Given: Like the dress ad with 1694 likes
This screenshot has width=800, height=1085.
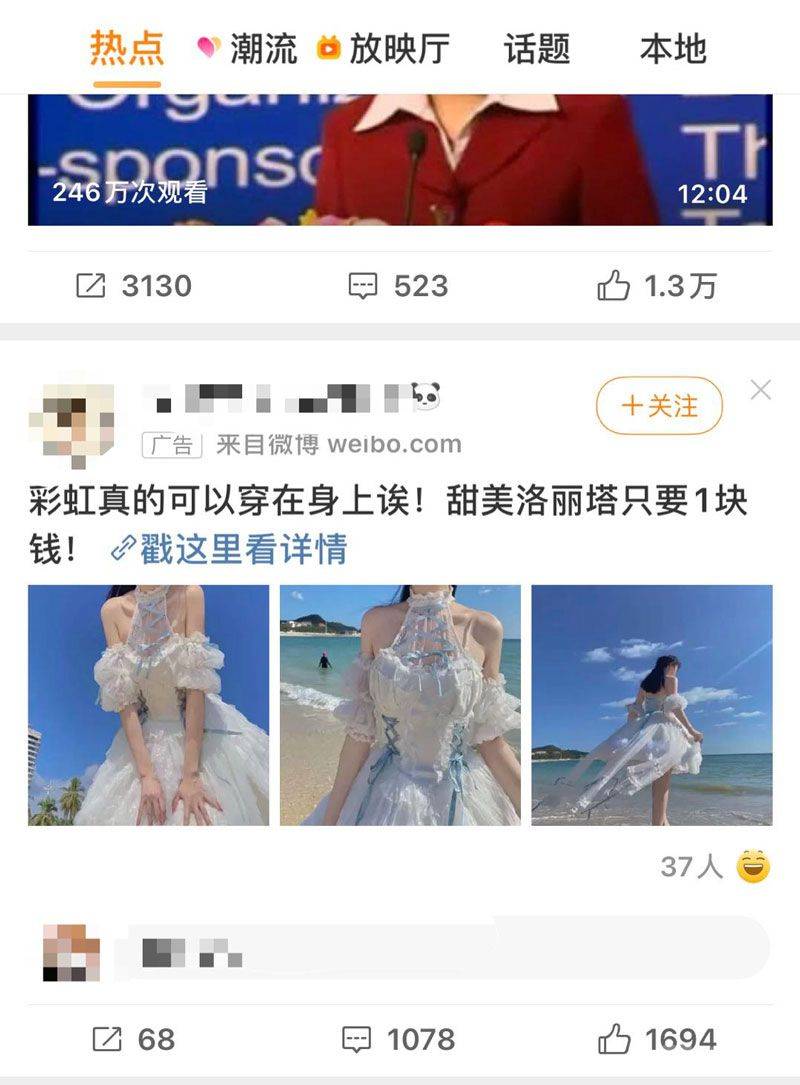Looking at the screenshot, I should click(x=657, y=1039).
